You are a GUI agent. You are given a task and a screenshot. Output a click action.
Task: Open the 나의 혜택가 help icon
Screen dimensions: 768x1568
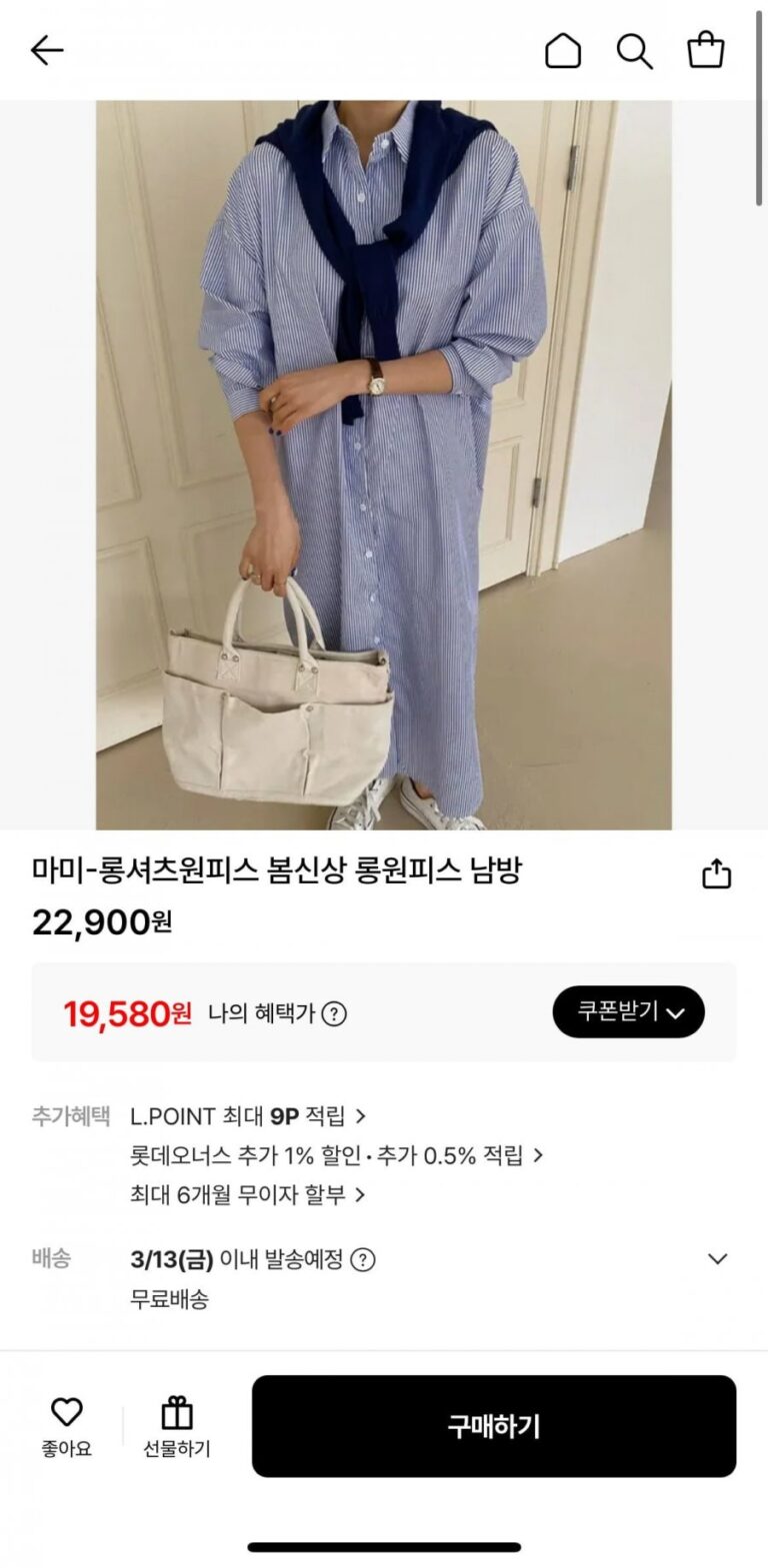click(334, 1014)
